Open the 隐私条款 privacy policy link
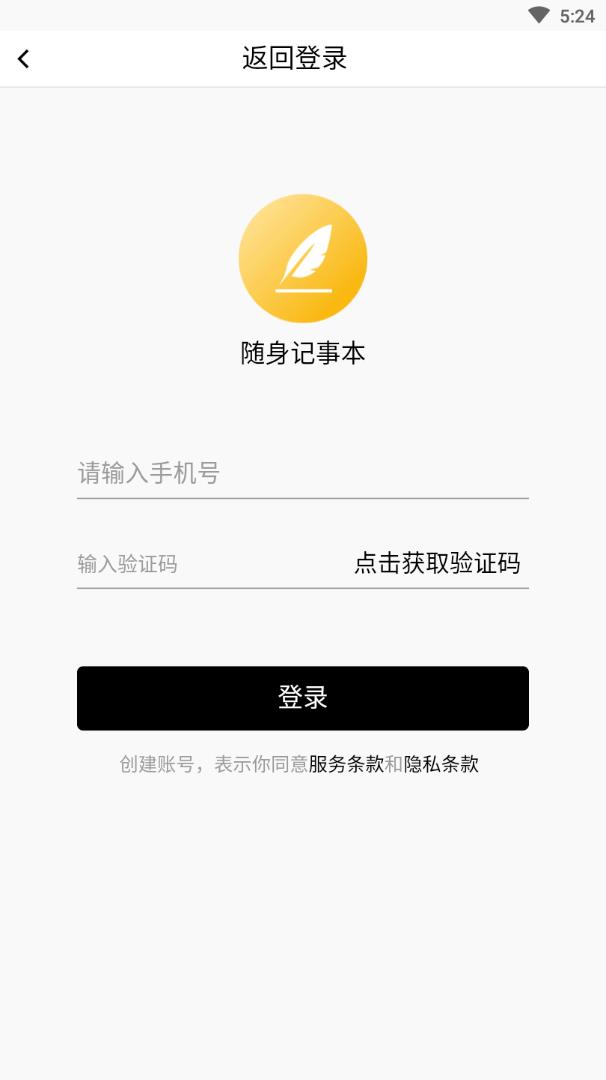Screen dimensions: 606x1080 (x=441, y=765)
